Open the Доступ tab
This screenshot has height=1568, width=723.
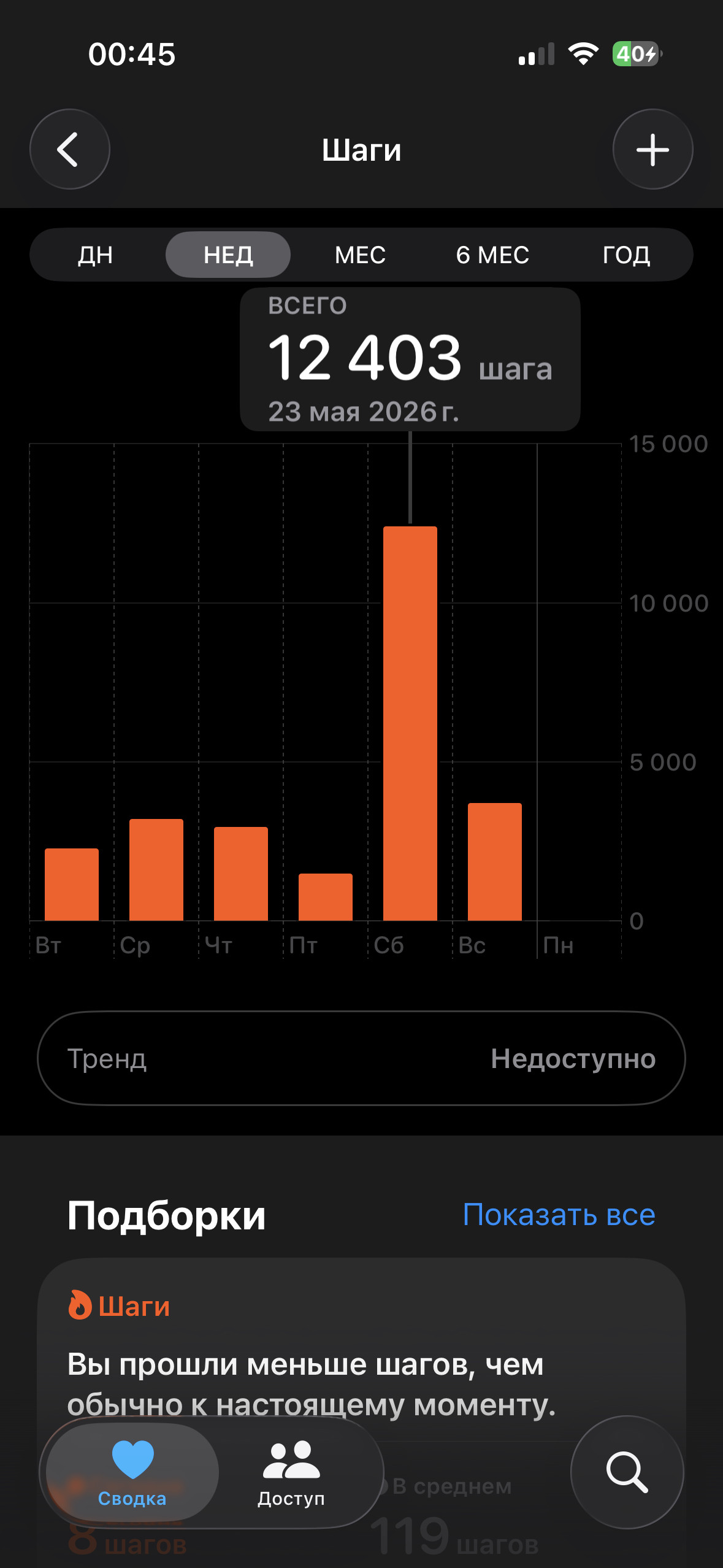coord(291,1472)
